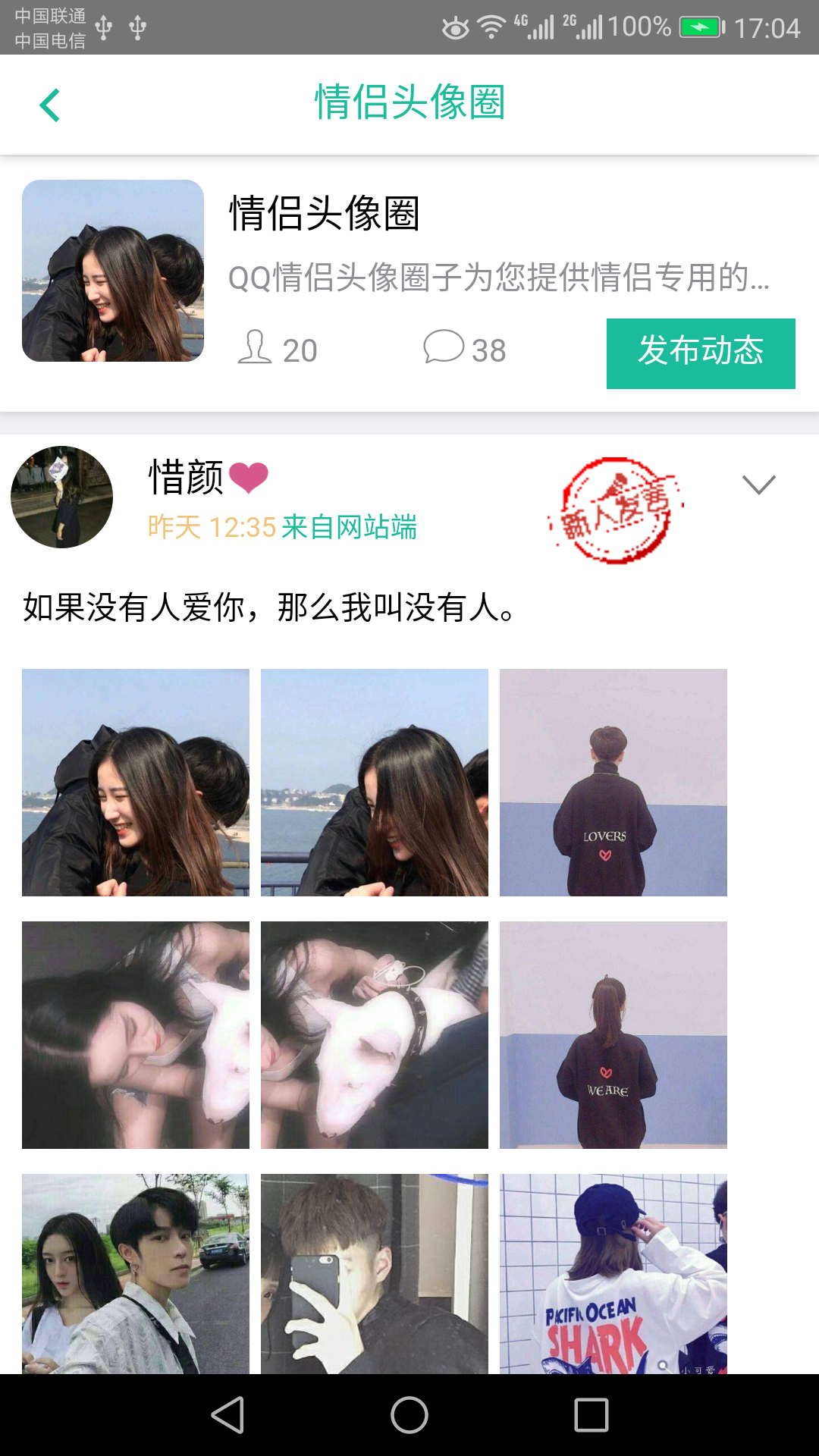This screenshot has height=1456, width=819.
Task: Tap the system home button
Action: pos(409,1415)
